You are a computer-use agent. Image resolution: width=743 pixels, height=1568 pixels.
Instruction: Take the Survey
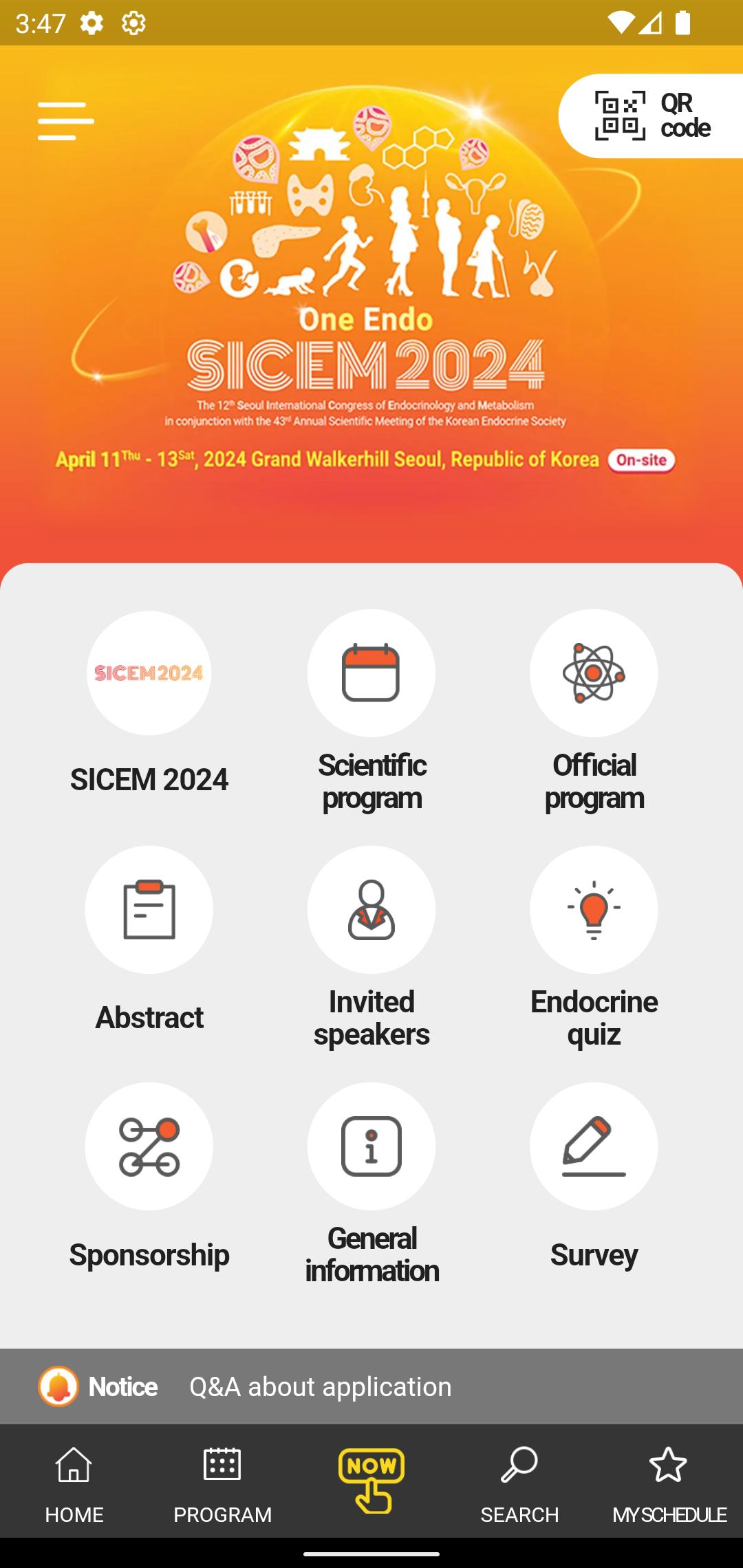pyautogui.click(x=594, y=1177)
